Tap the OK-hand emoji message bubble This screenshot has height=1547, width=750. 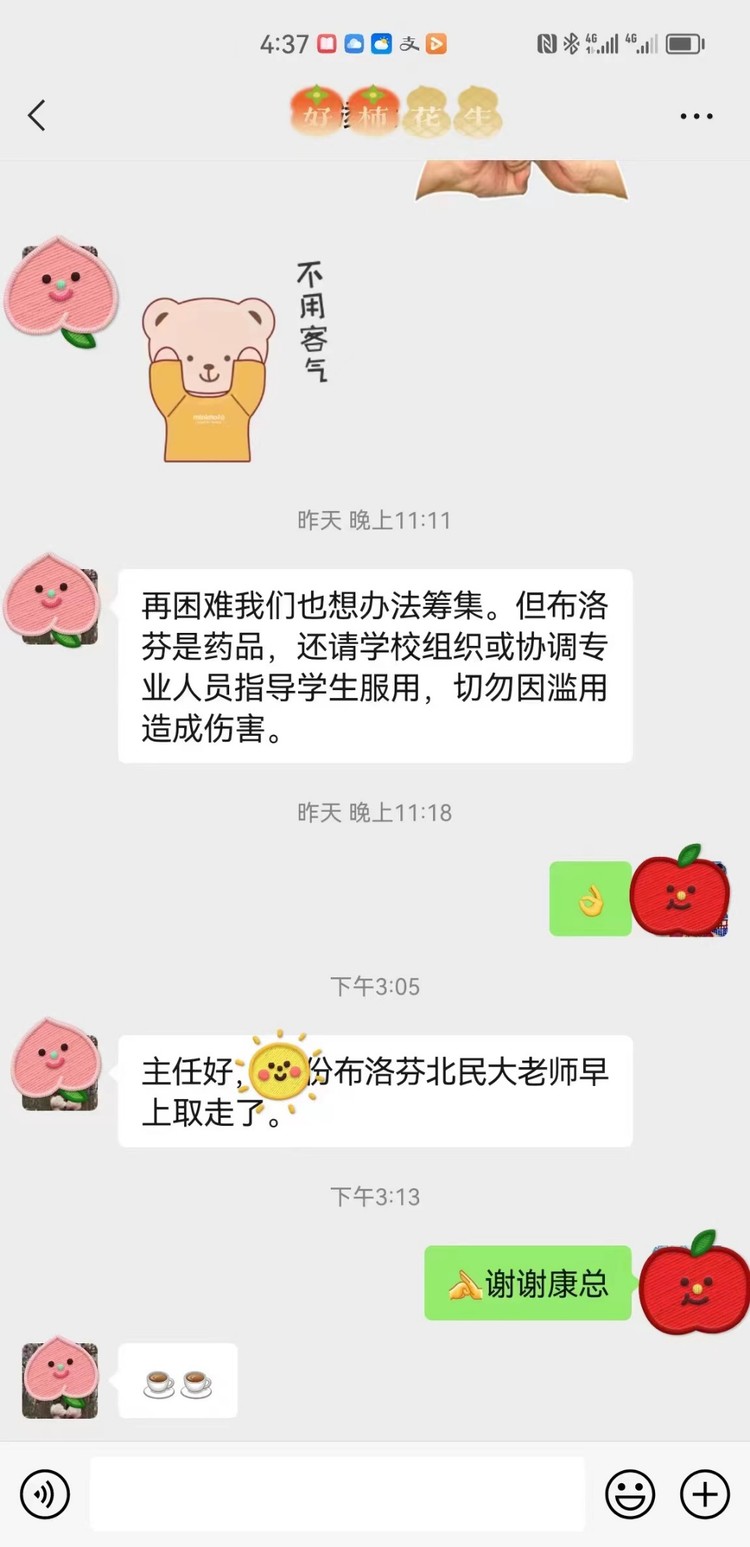pyautogui.click(x=590, y=897)
